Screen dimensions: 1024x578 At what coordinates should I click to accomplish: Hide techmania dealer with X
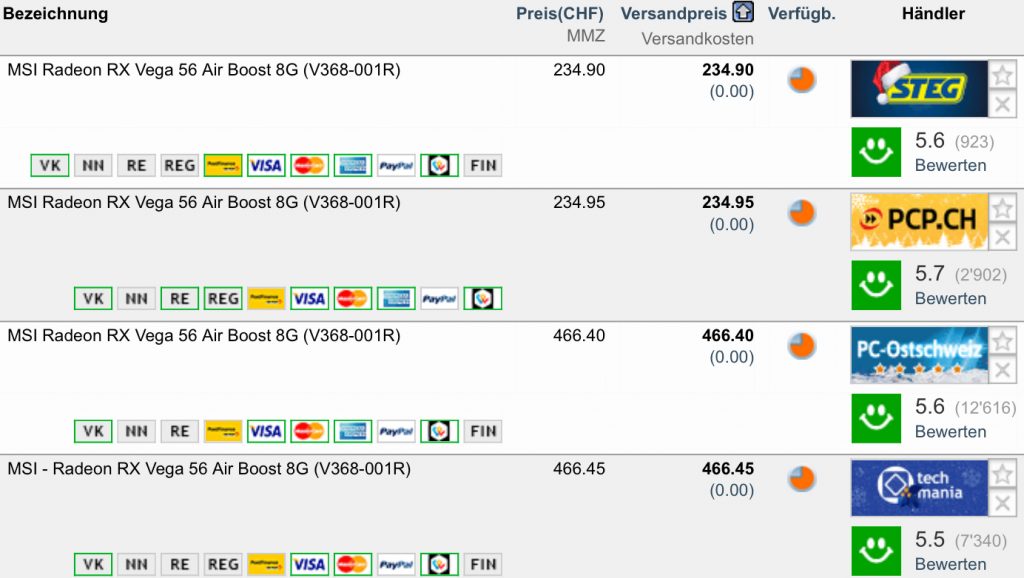coord(1002,503)
